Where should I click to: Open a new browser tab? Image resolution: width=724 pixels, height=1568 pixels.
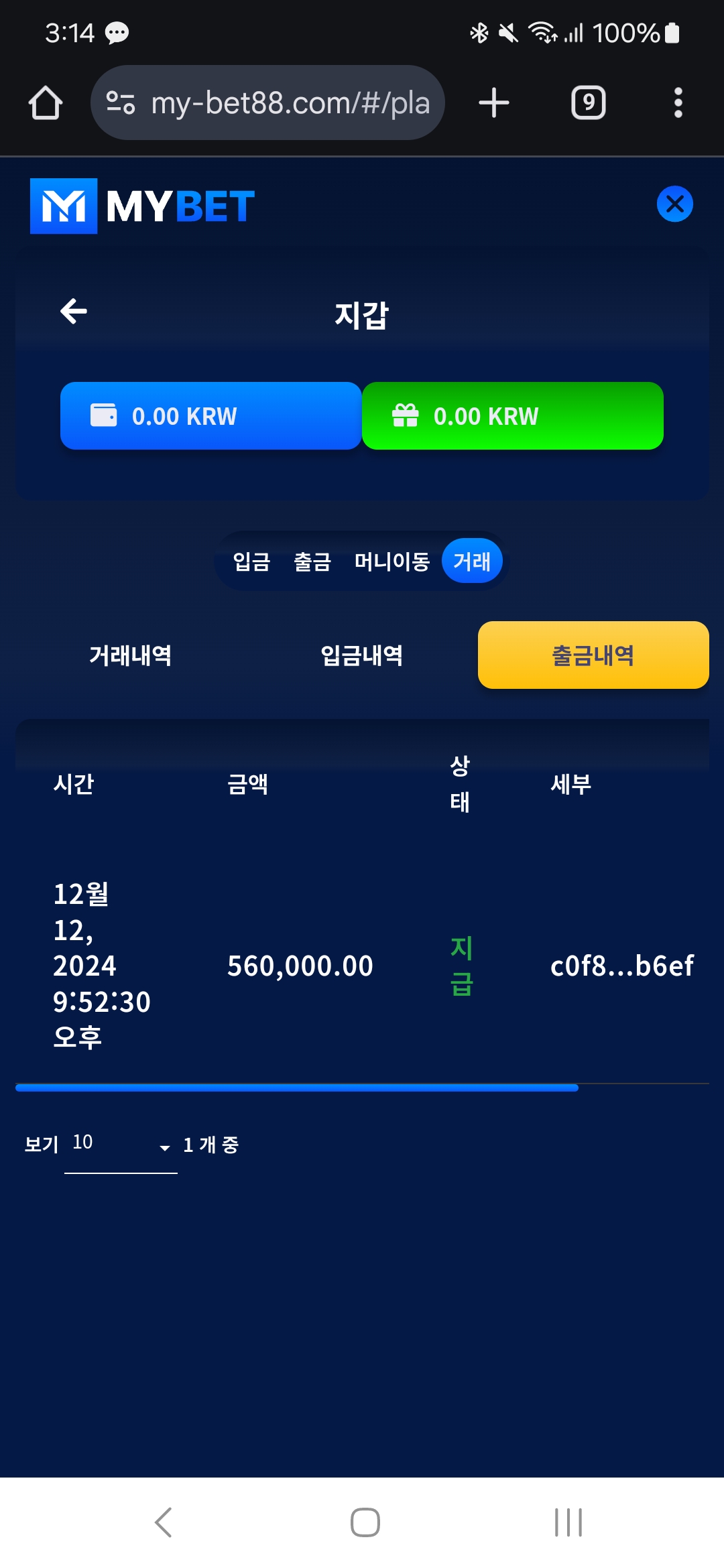pos(494,103)
